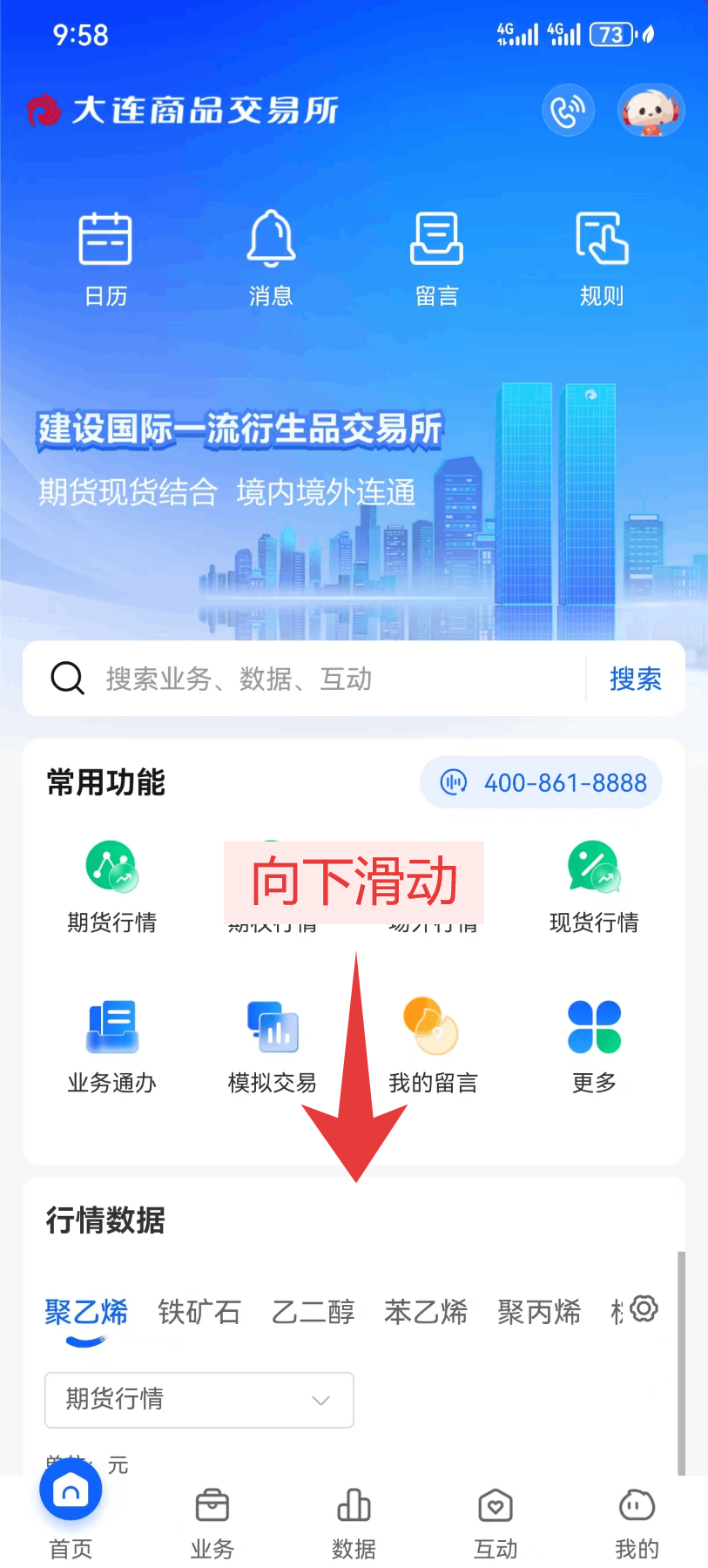Screen dimensions: 708x1568
Task: Call hotline 400-861-8888
Action: 542,782
